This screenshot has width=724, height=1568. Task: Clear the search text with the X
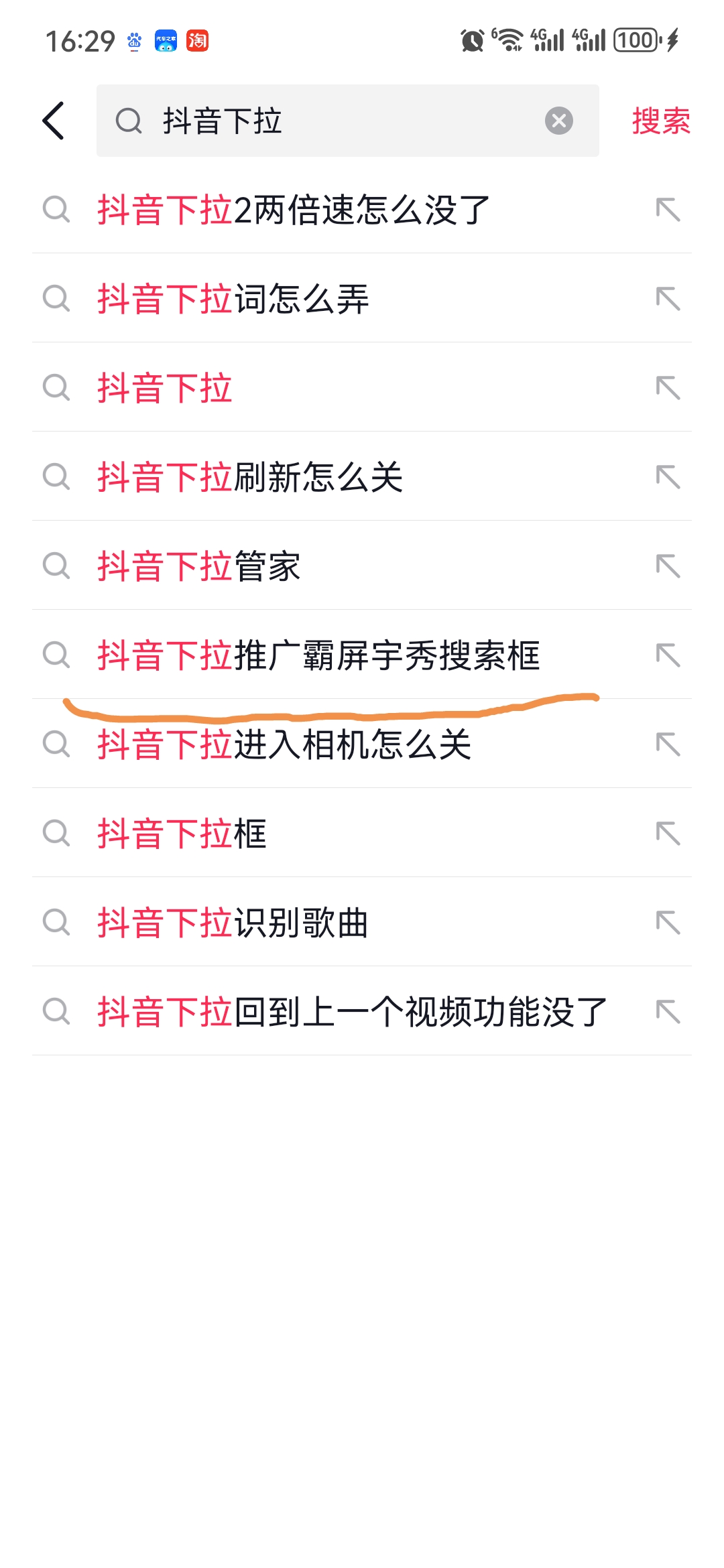[x=558, y=121]
